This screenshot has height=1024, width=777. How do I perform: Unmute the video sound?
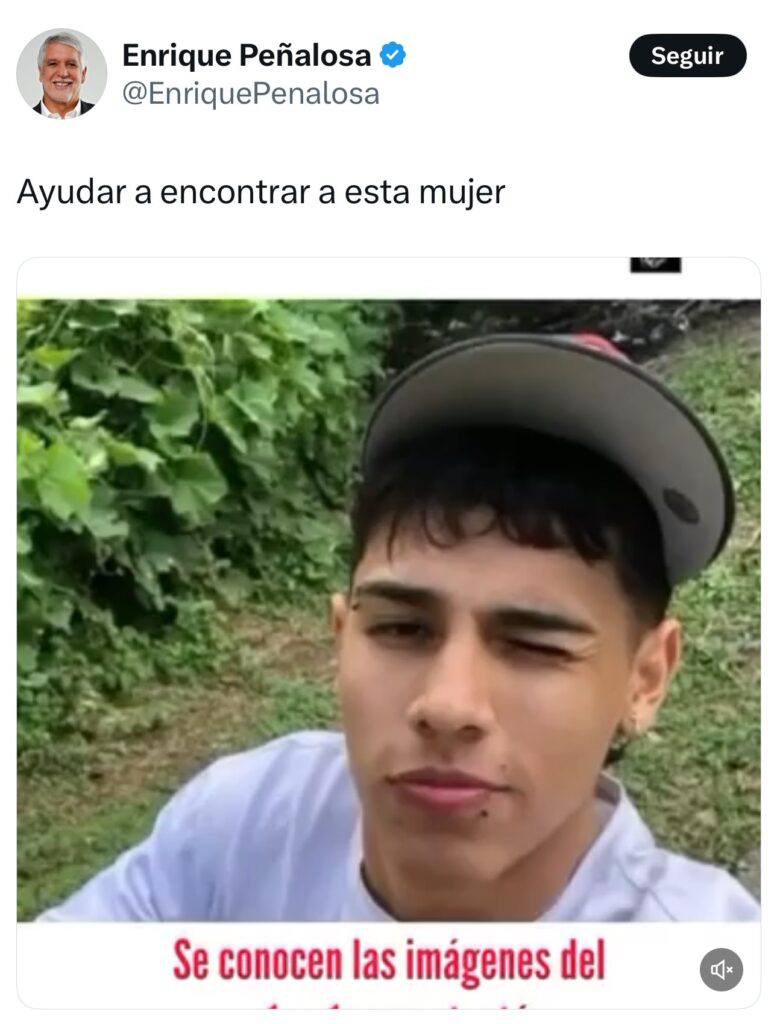tap(720, 969)
